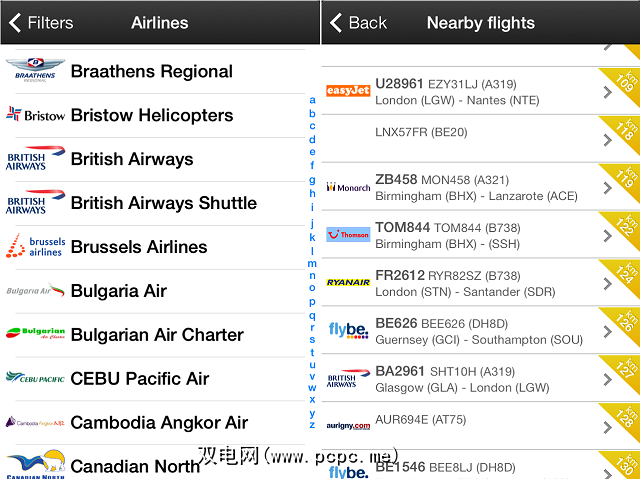Tap the Back button on Nearby flights
This screenshot has height=479, width=640.
pos(359,22)
